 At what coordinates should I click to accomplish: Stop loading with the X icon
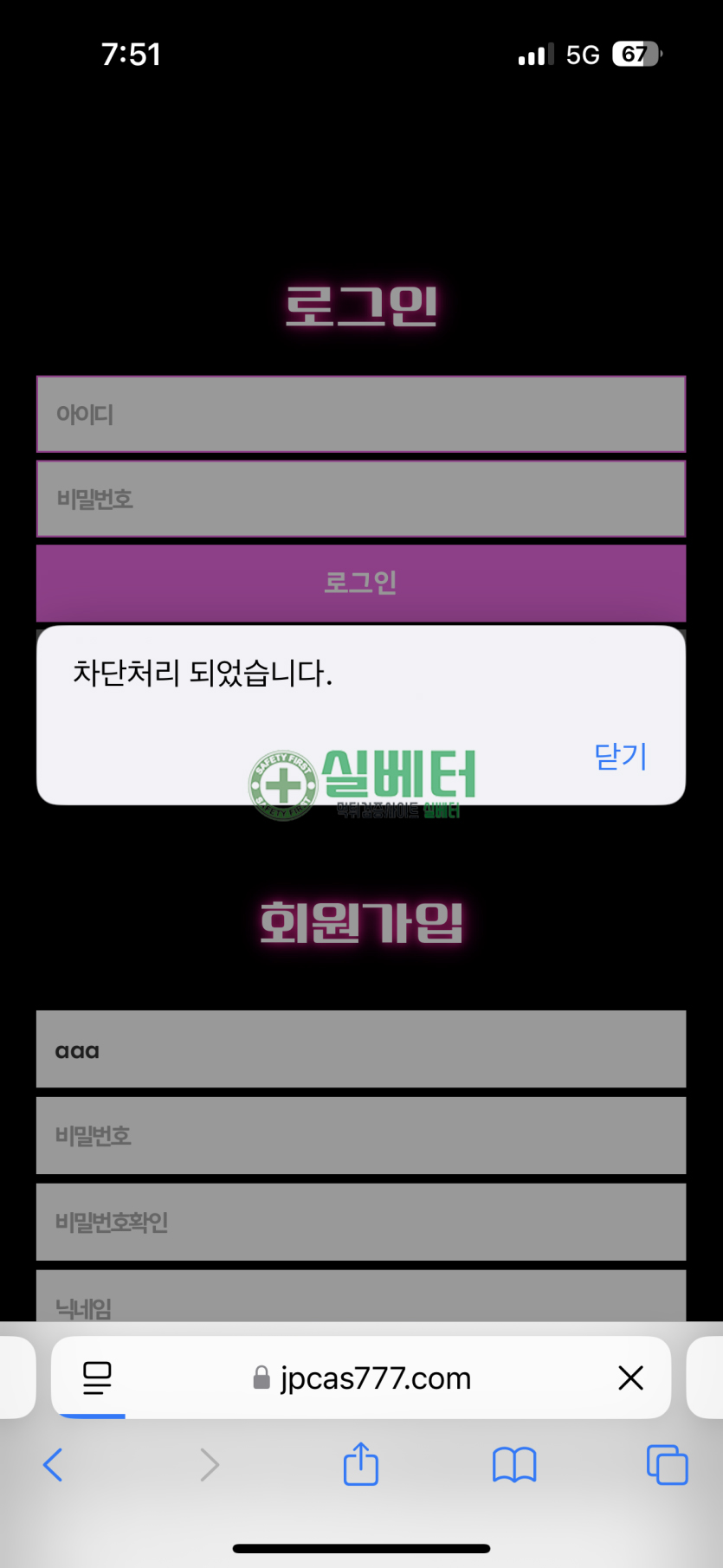click(x=630, y=1378)
